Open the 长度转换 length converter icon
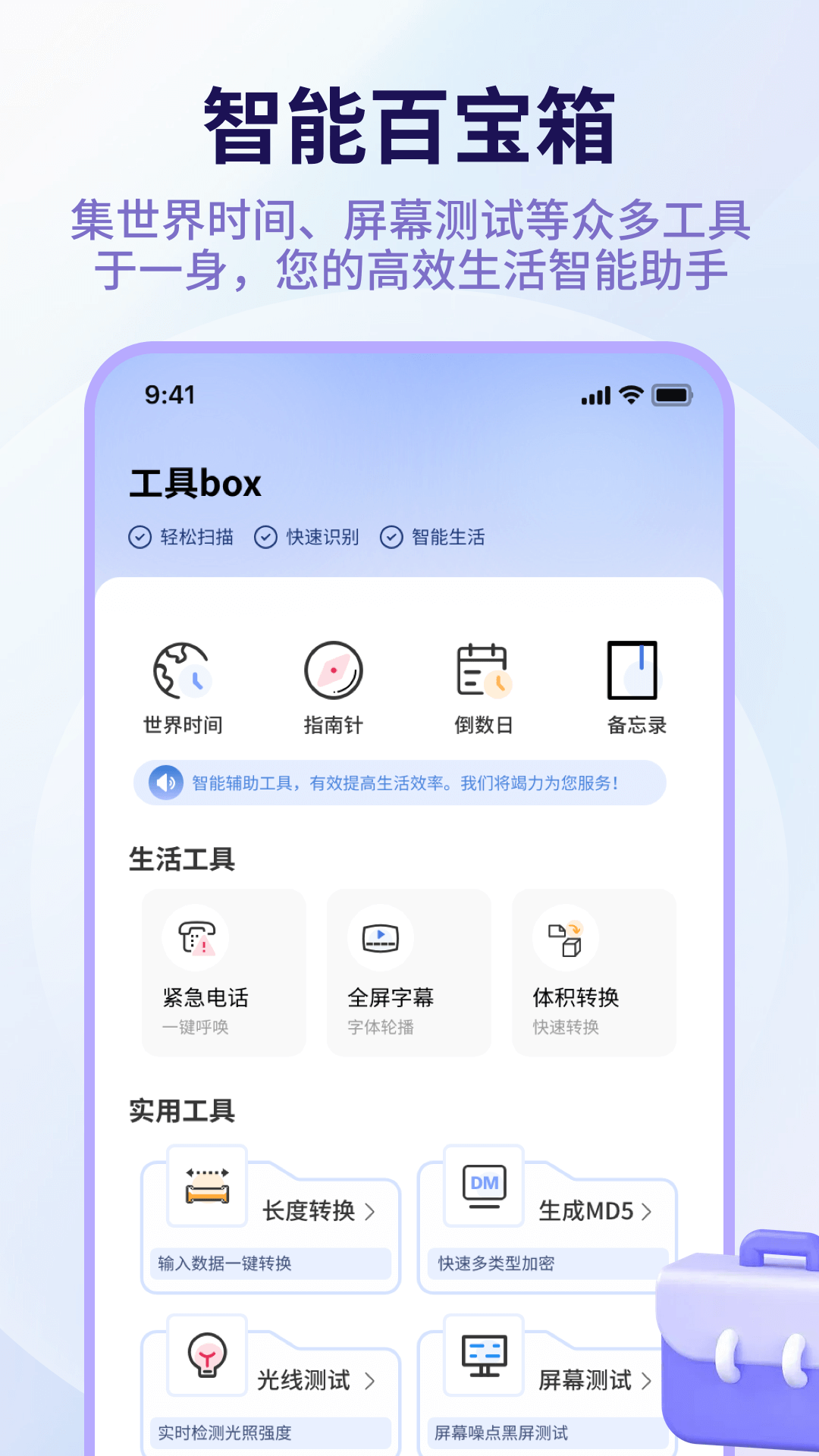 (206, 1188)
